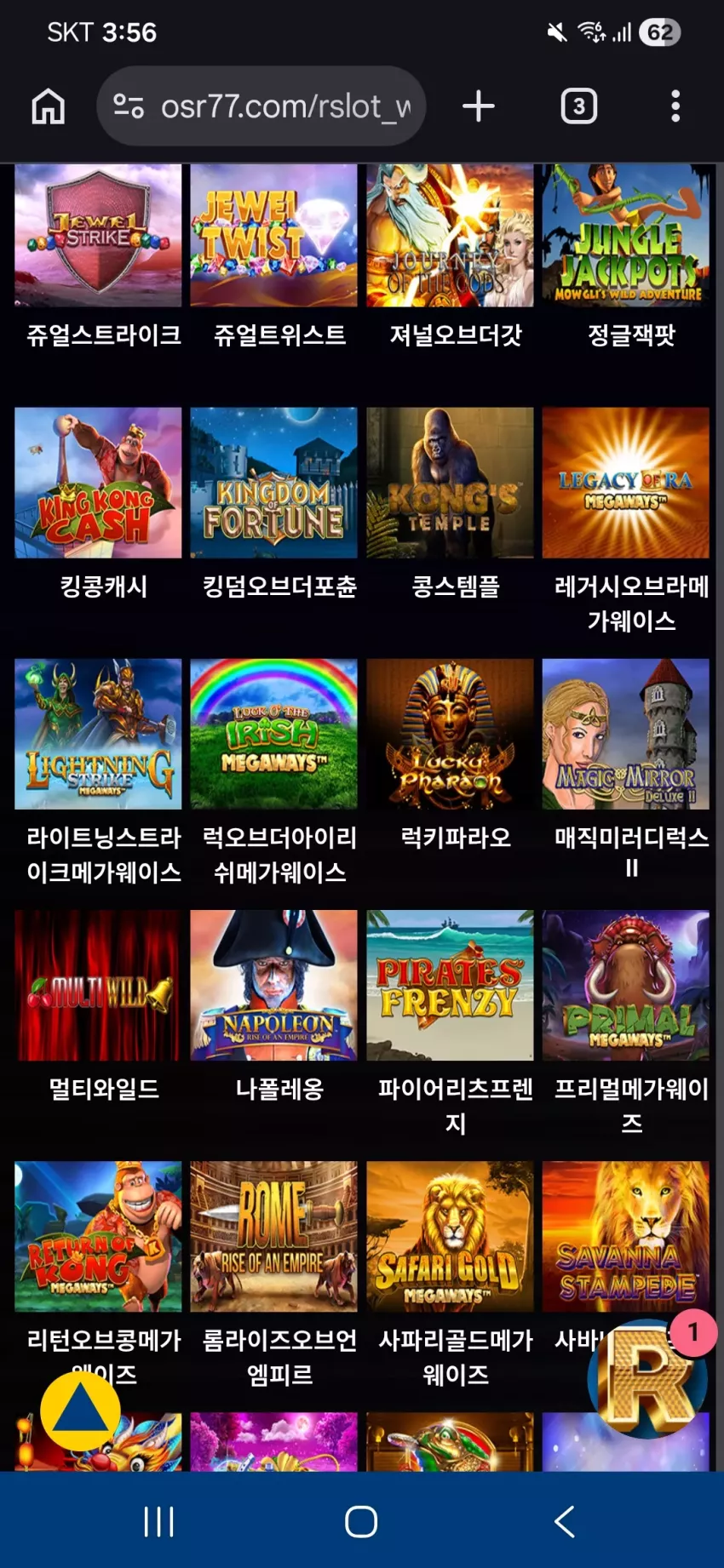Open the Pirates Frenzy game
This screenshot has height=1568, width=724.
pos(450,985)
